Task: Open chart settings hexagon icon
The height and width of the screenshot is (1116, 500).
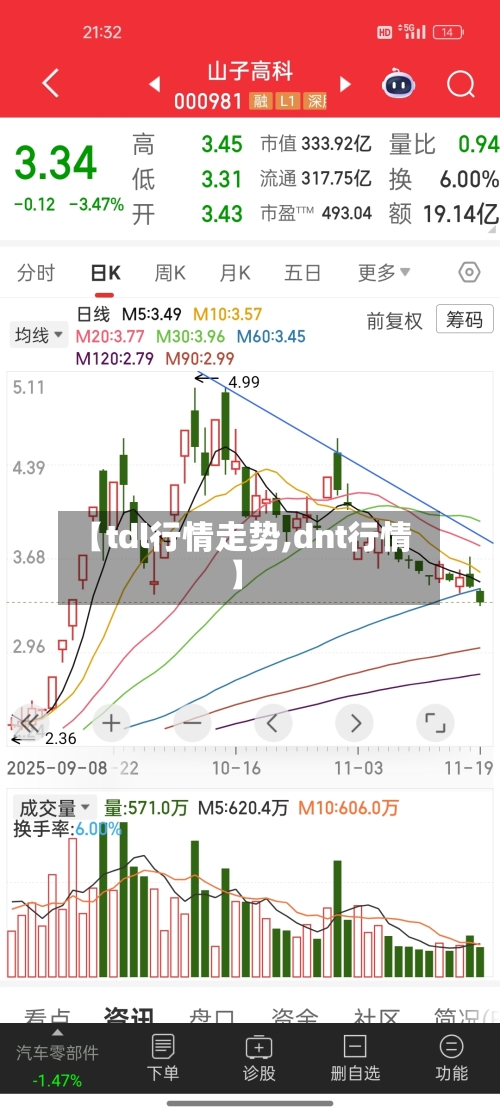Action: coord(469,272)
